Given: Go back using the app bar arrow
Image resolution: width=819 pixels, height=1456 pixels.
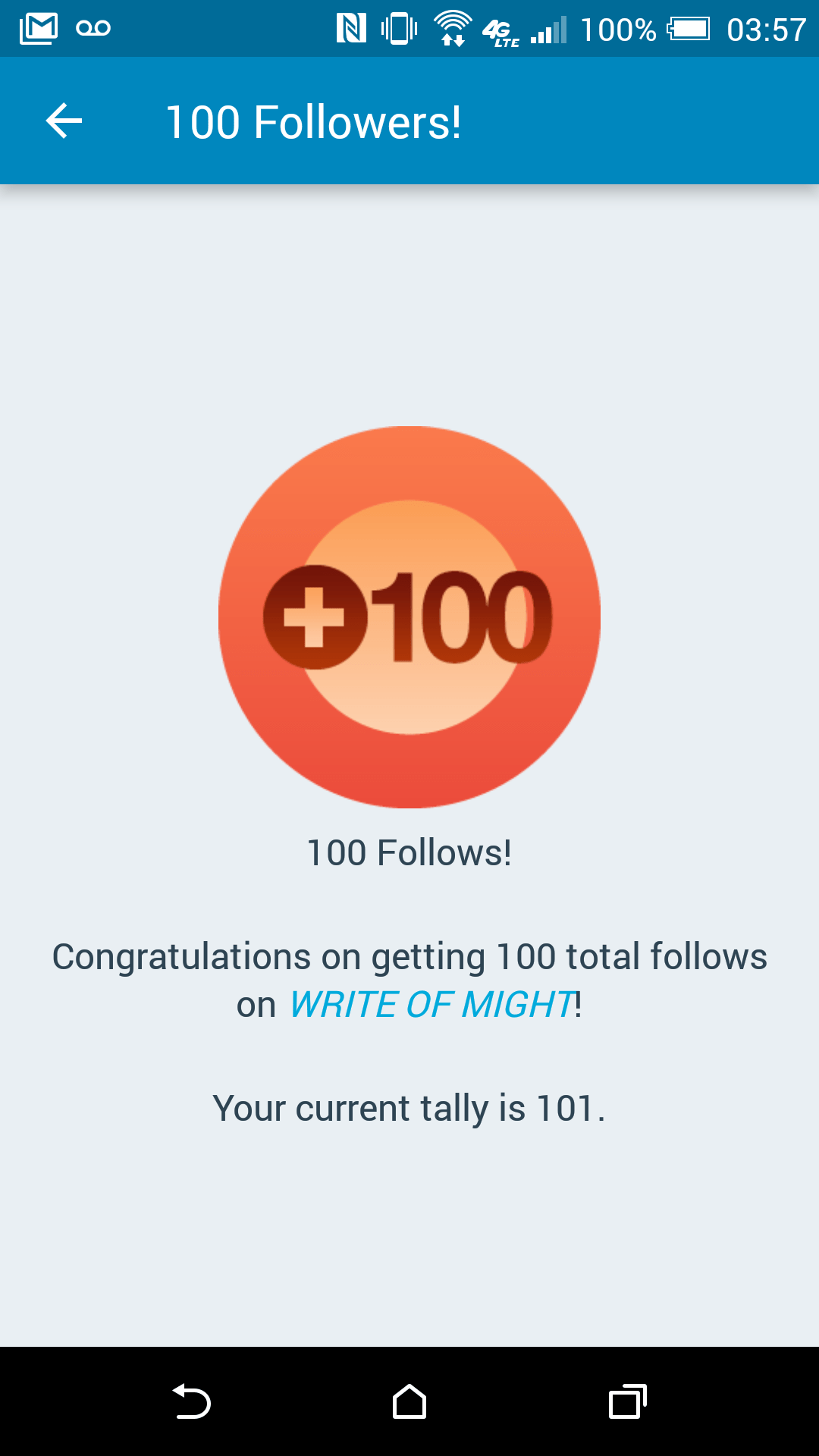Looking at the screenshot, I should (64, 121).
